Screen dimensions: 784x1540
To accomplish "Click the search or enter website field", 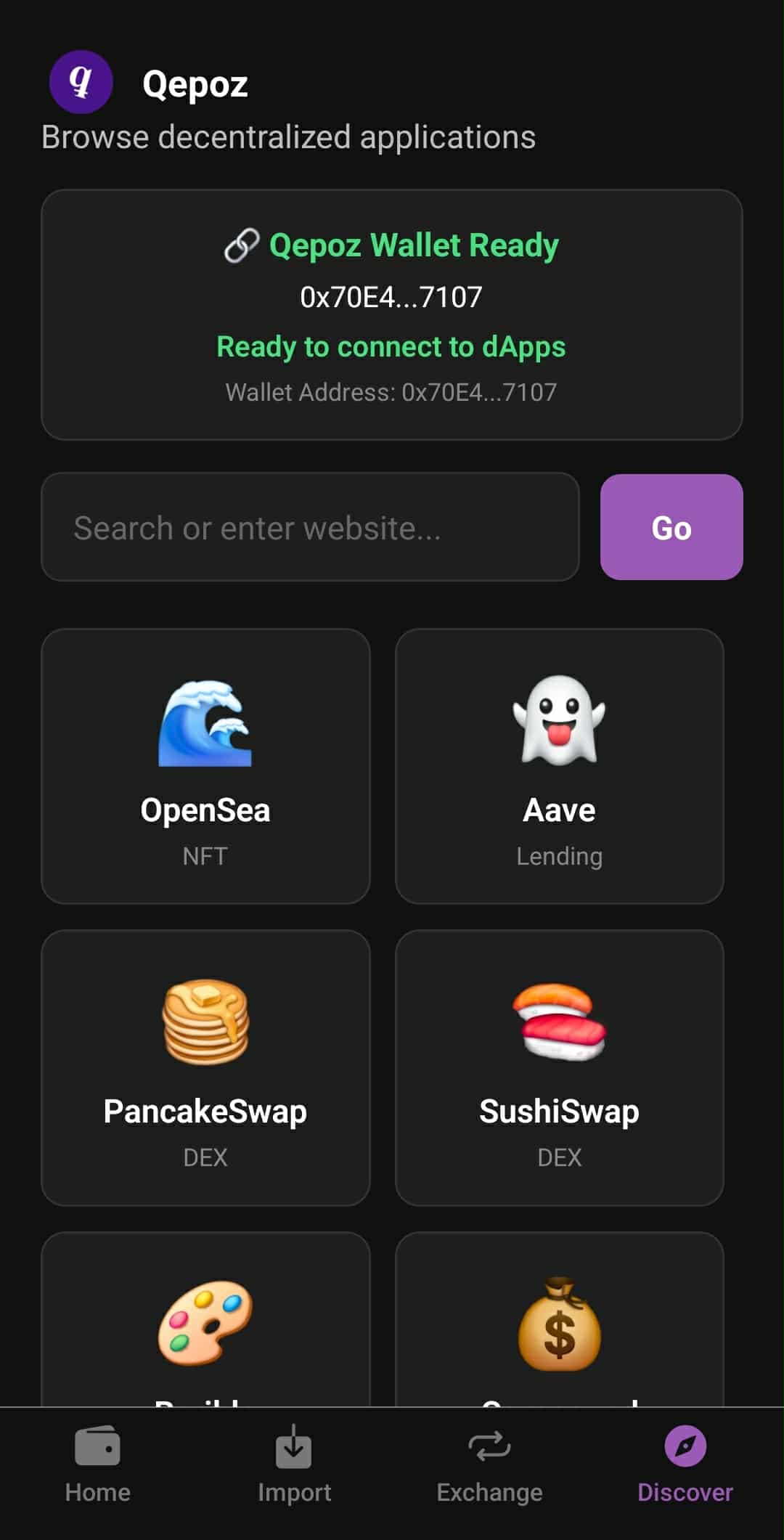I will pyautogui.click(x=311, y=528).
